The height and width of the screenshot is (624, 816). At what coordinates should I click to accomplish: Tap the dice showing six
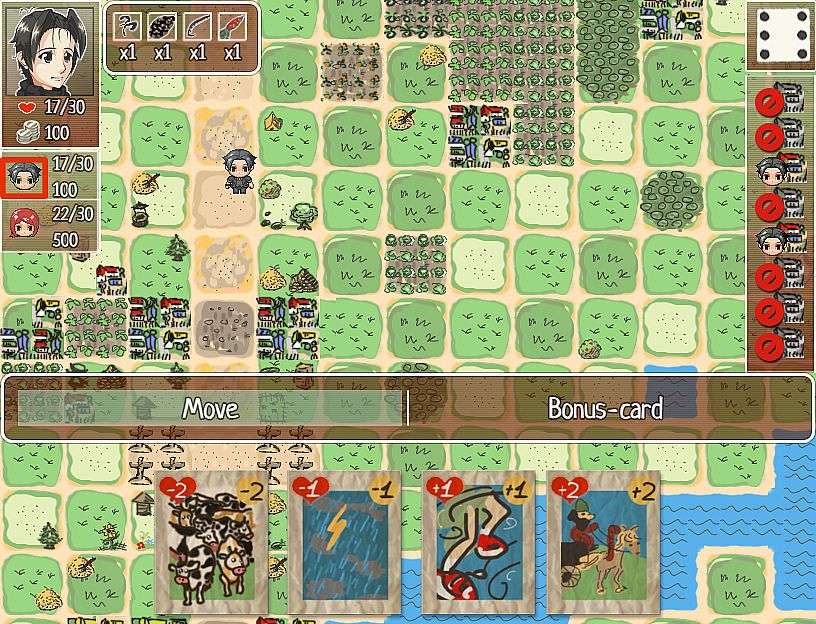[781, 35]
